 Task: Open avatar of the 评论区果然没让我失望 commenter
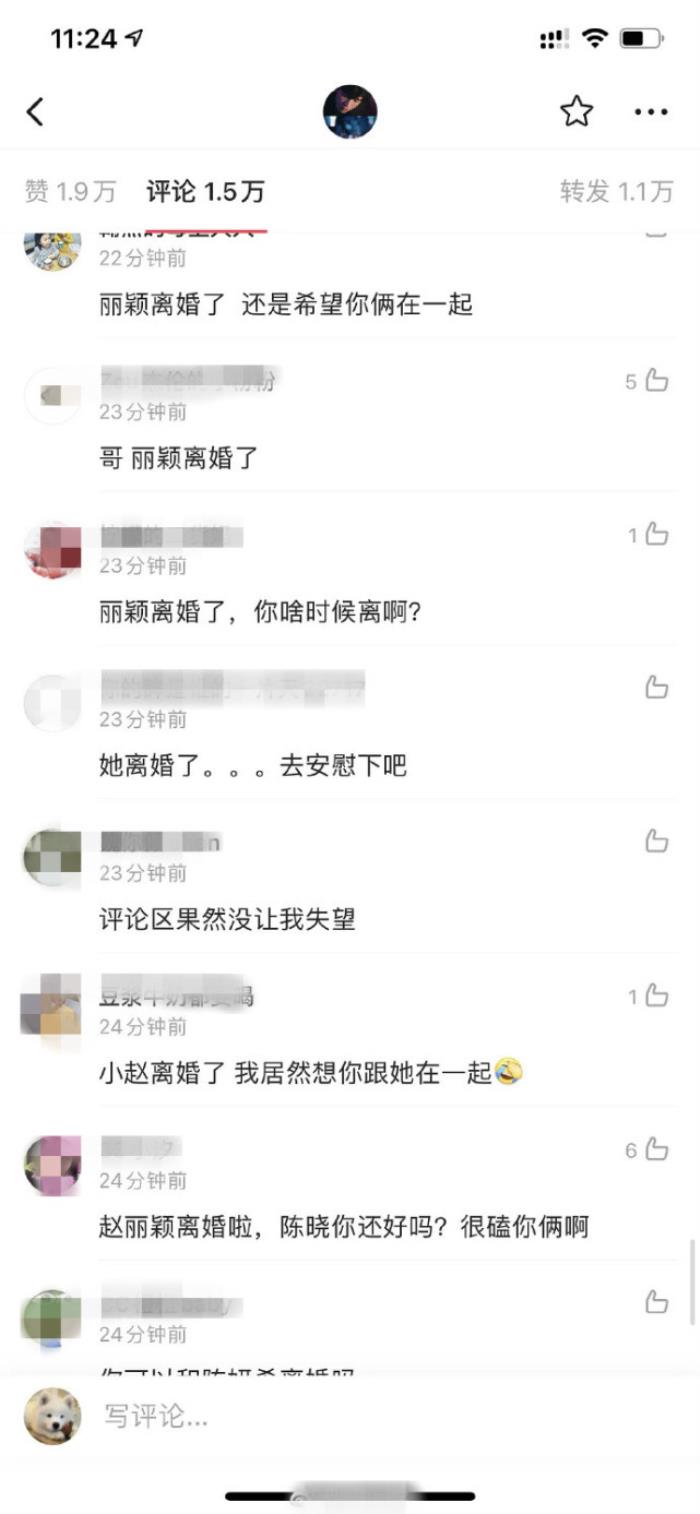[52, 858]
